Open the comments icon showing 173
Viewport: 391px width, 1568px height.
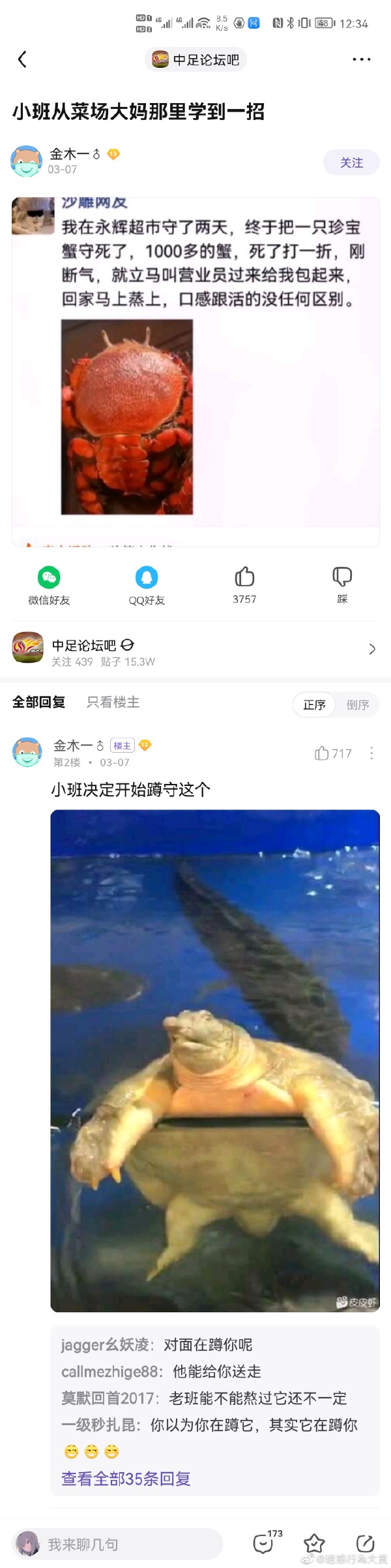pyautogui.click(x=264, y=1543)
